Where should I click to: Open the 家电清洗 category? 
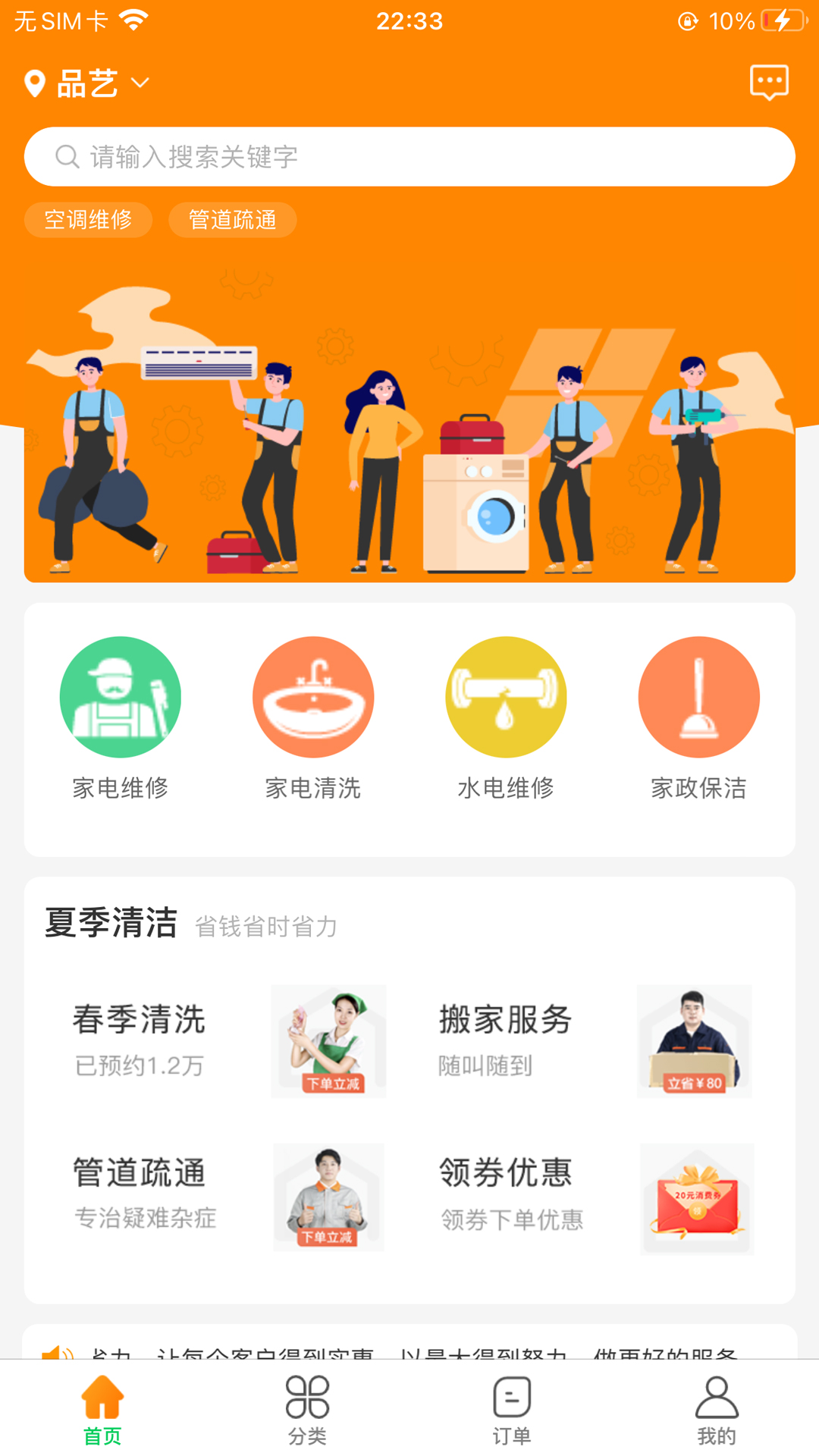312,717
